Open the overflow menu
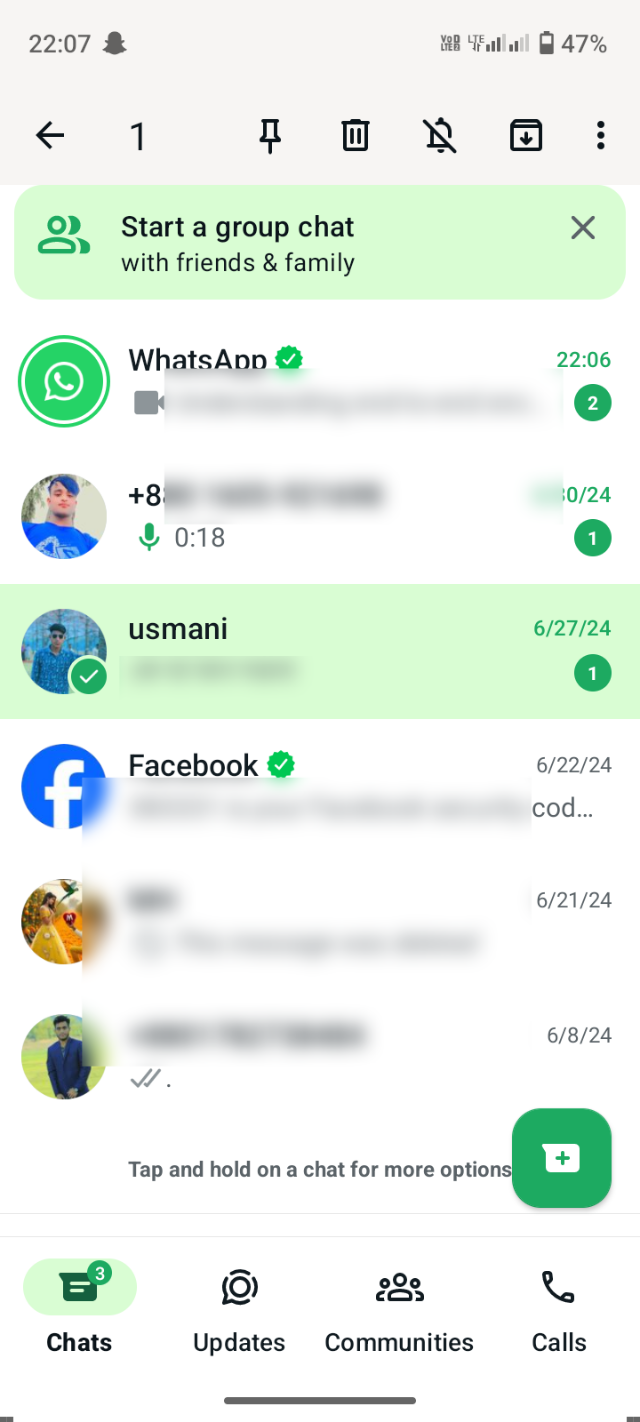The height and width of the screenshot is (1422, 640). pyautogui.click(x=600, y=135)
